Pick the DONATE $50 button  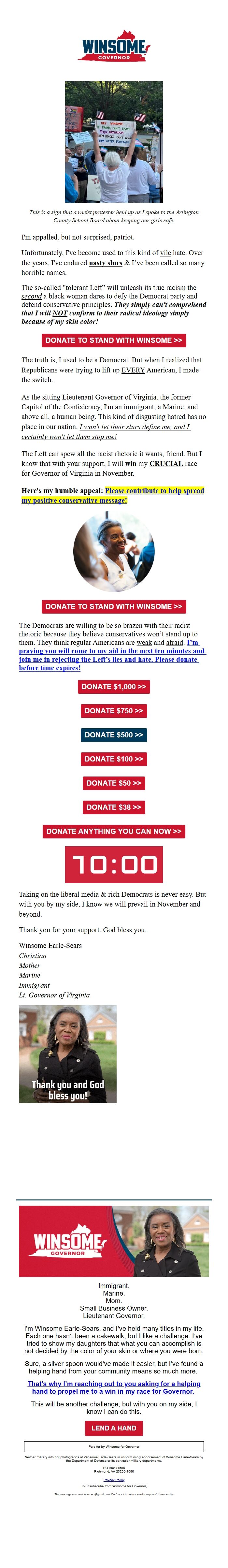pos(114,783)
